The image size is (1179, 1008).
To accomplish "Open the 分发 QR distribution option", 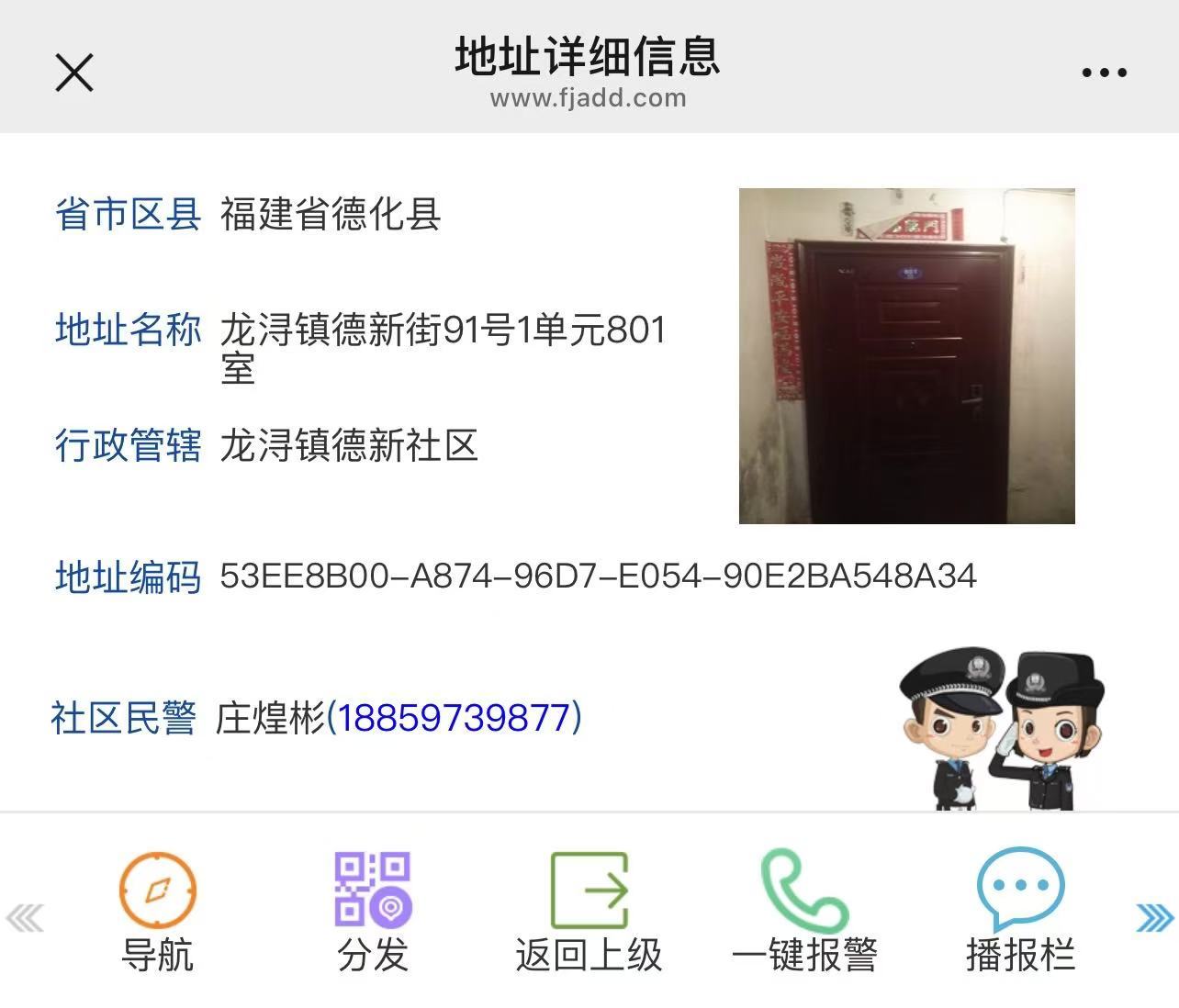I will tap(373, 912).
